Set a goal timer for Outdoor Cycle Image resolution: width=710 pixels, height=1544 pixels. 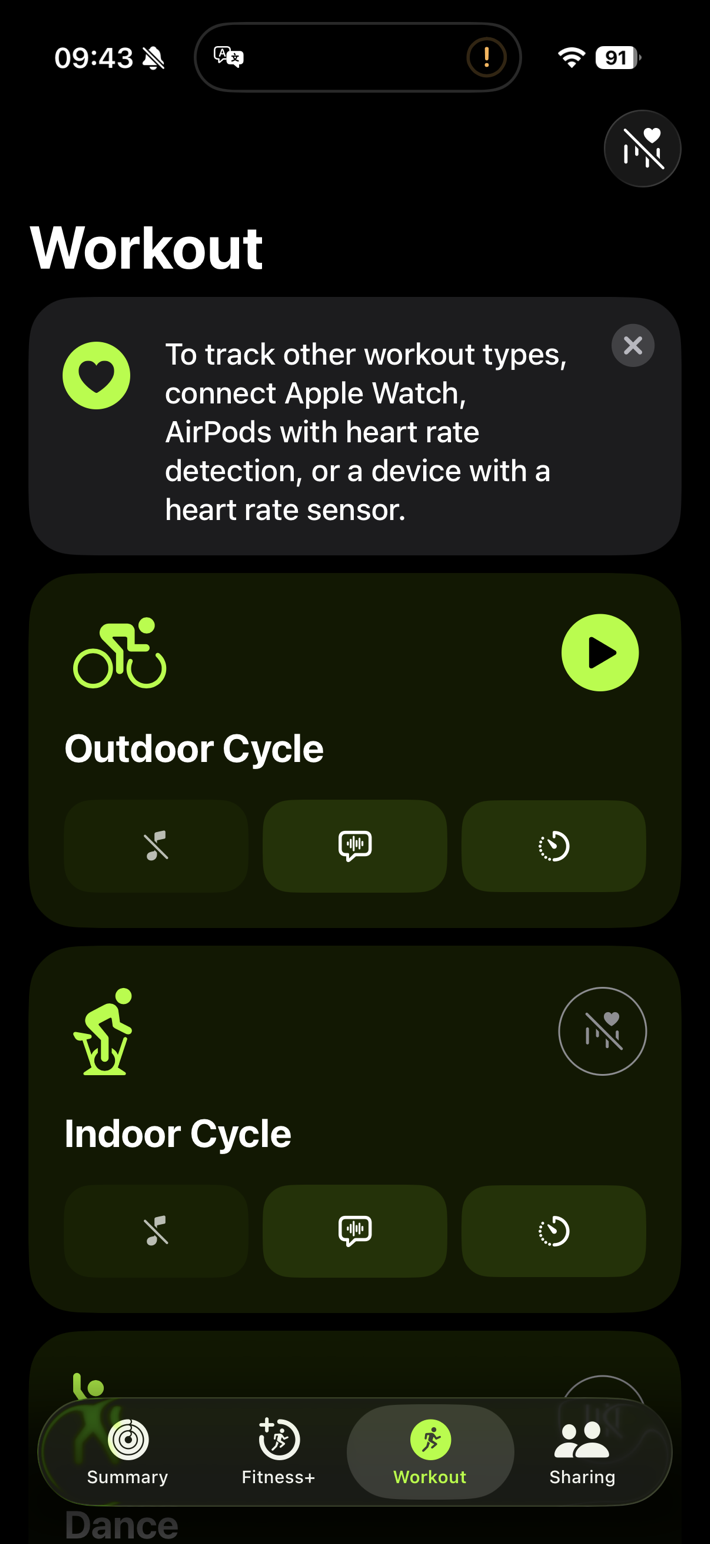553,846
